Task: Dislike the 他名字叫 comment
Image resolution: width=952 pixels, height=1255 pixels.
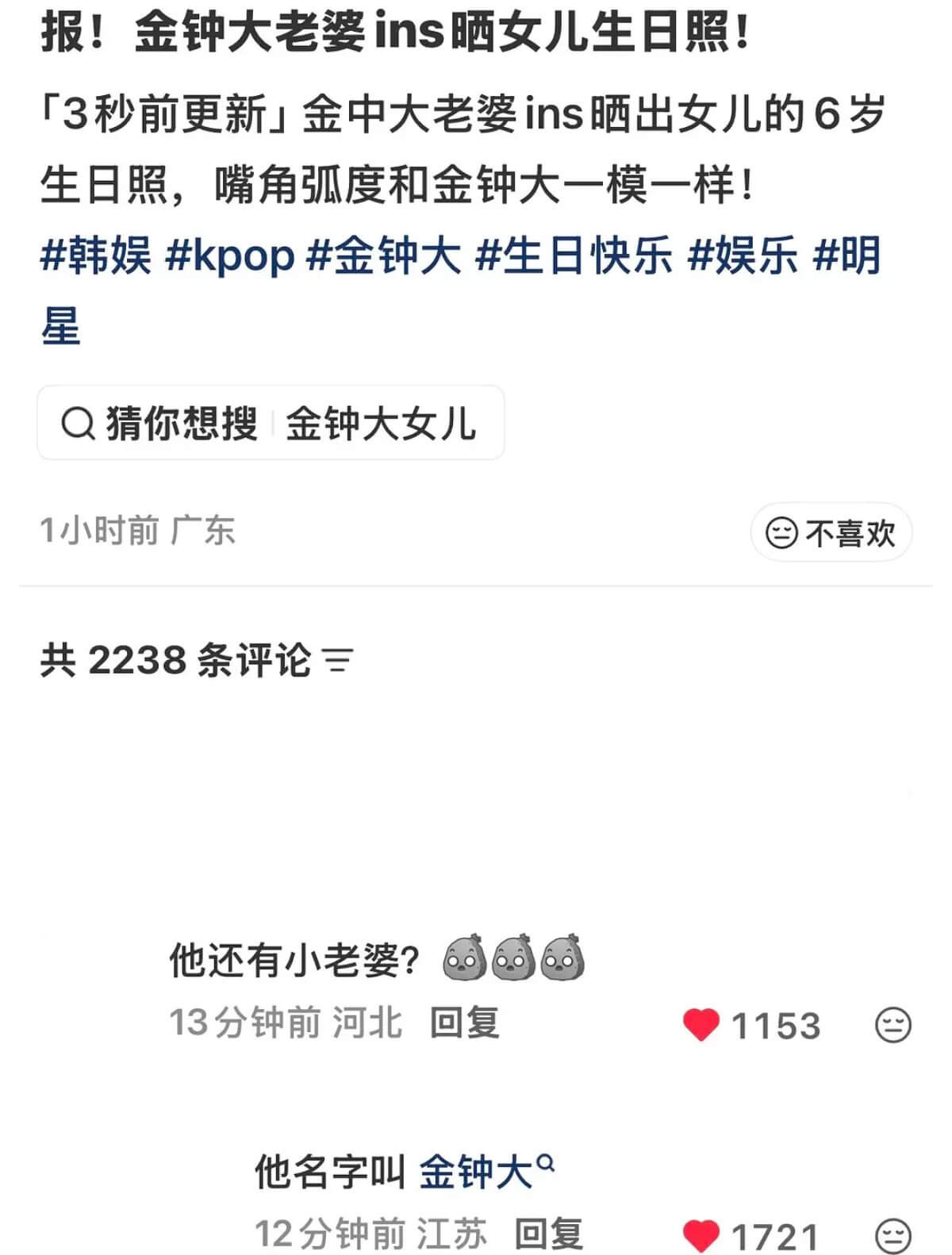Action: click(x=892, y=1236)
